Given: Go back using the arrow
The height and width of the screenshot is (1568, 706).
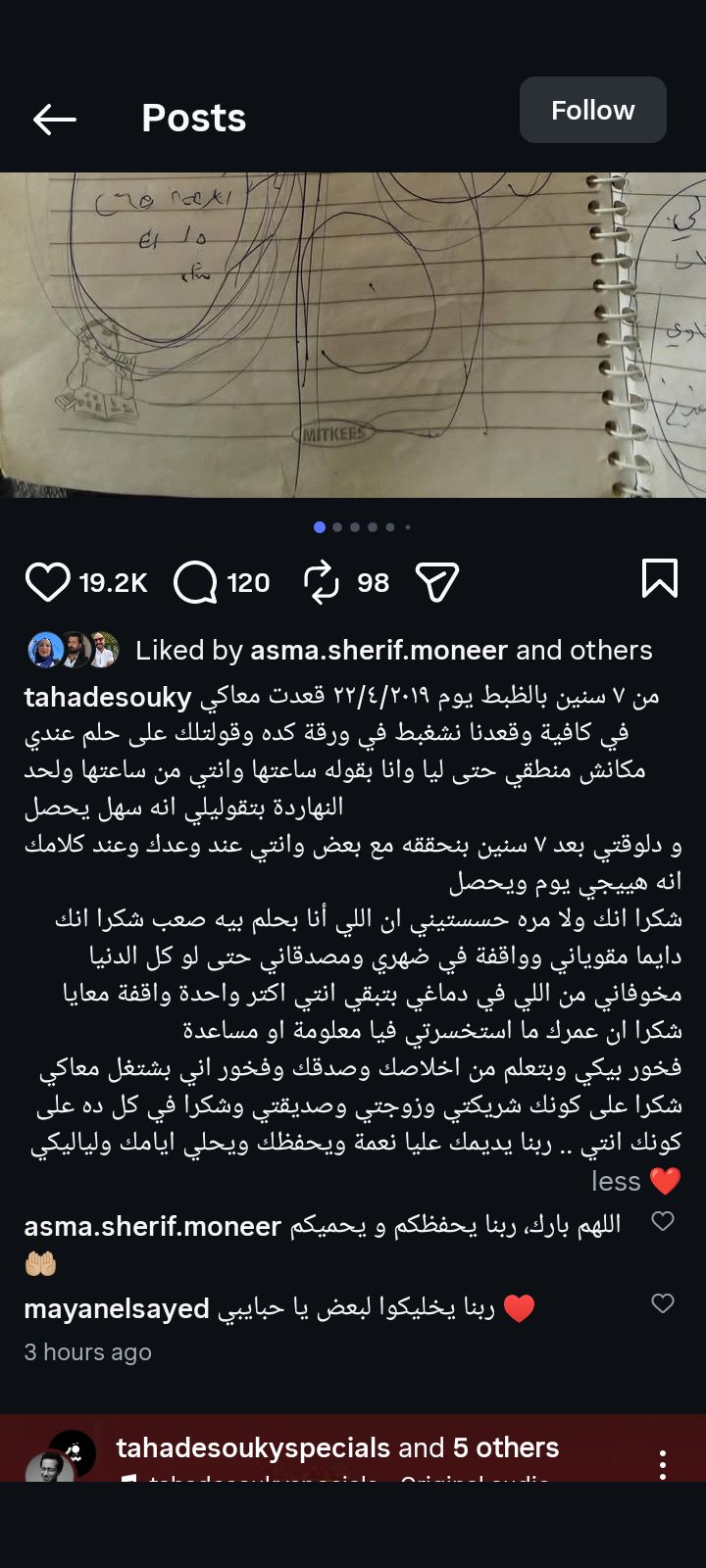Looking at the screenshot, I should click(x=54, y=120).
